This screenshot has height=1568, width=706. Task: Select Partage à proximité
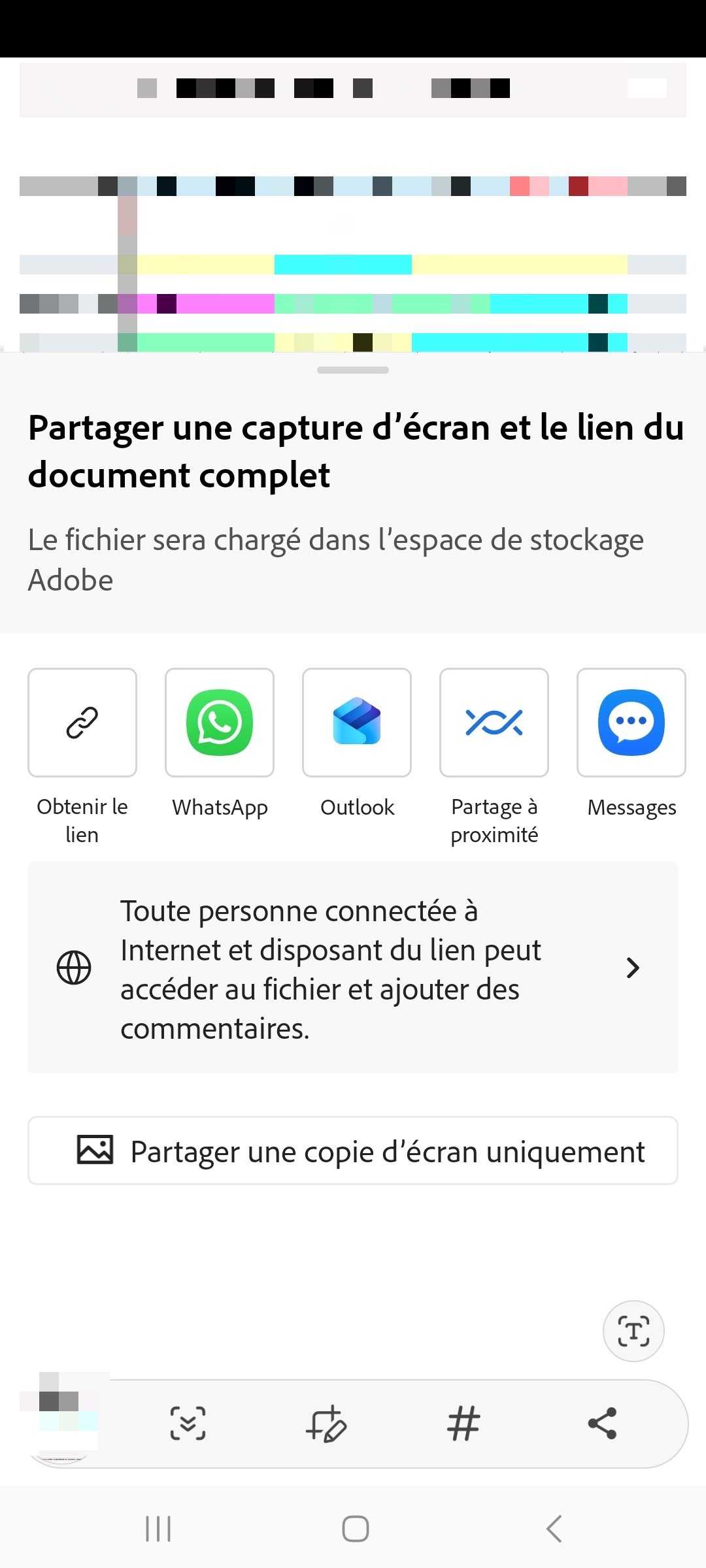coord(494,723)
